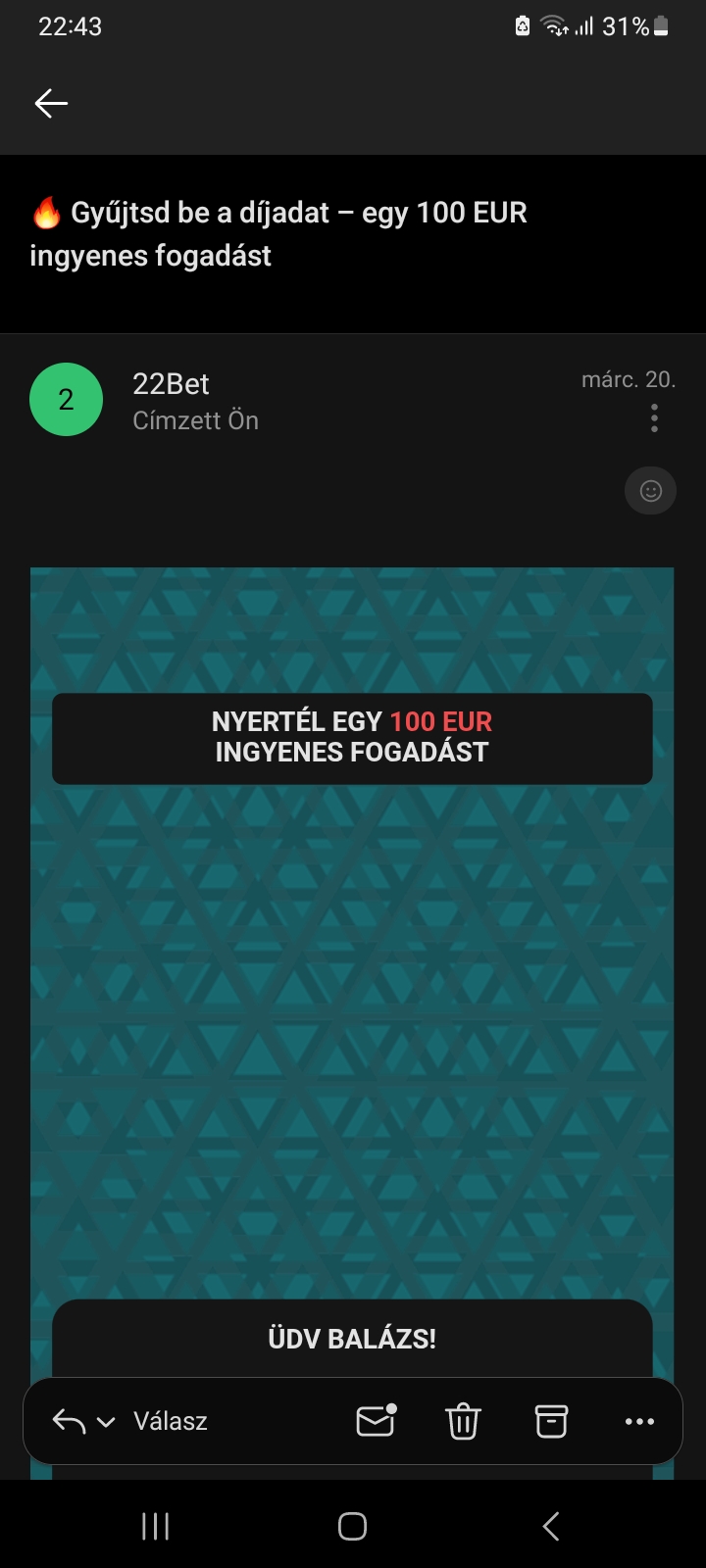This screenshot has width=706, height=1568.
Task: Go to the home screen
Action: point(352,1526)
